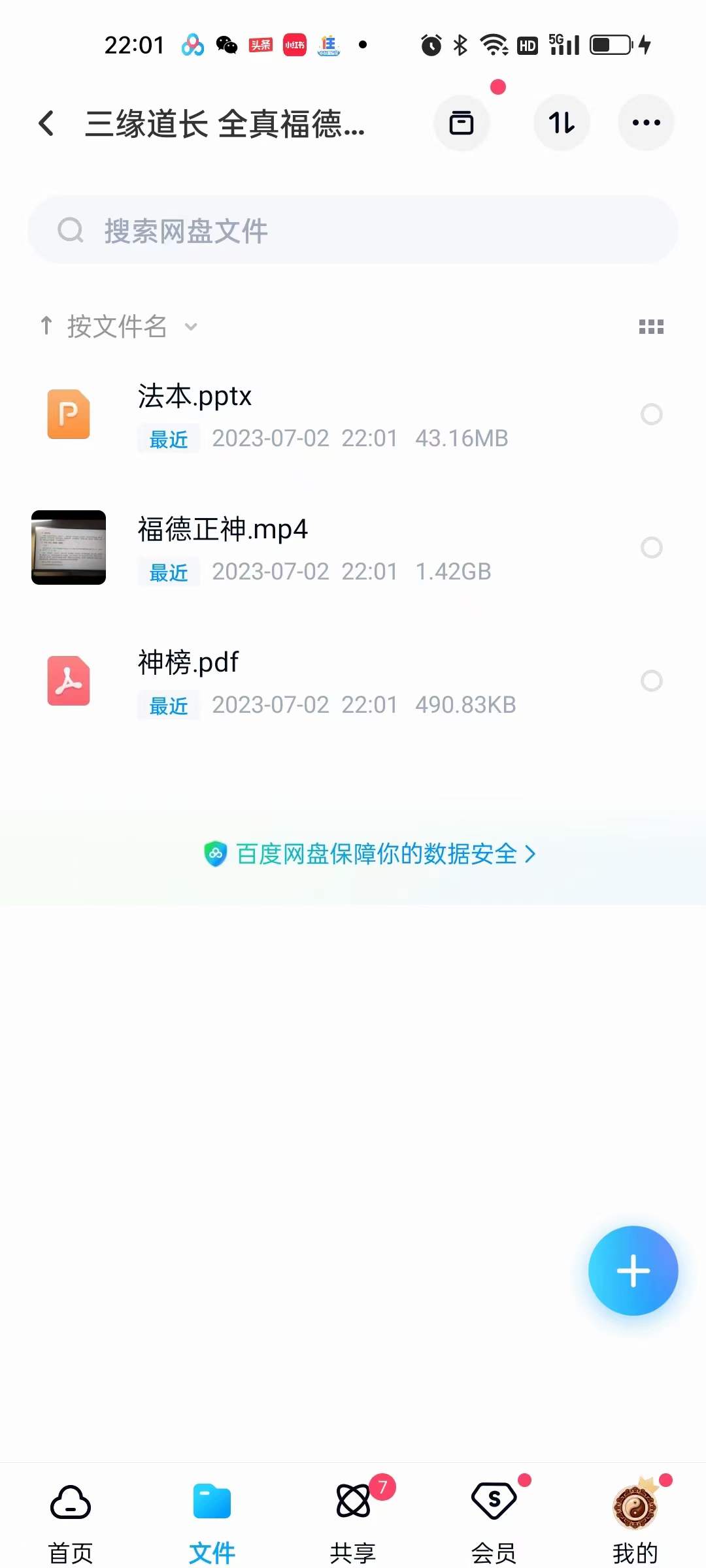Open the view mode box icon at top
The image size is (706, 1568).
click(462, 122)
